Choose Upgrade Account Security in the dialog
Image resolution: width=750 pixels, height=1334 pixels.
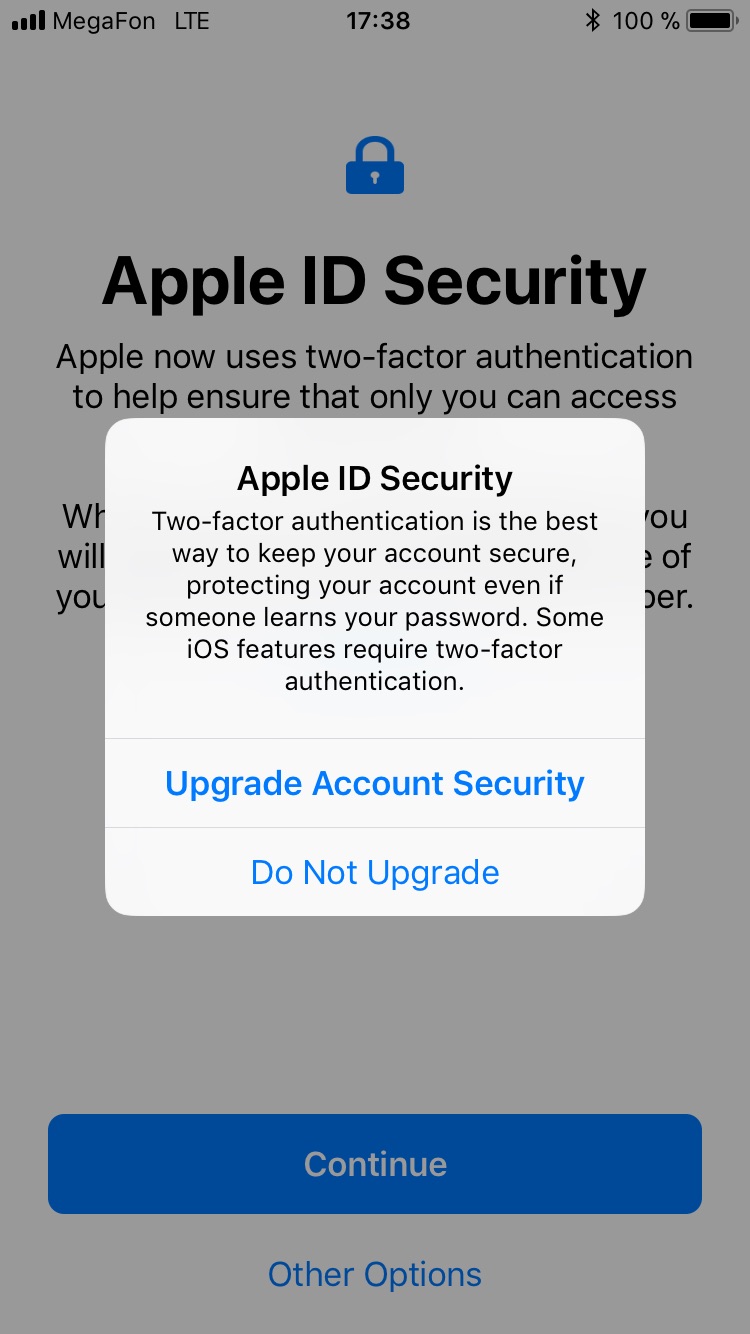(375, 783)
